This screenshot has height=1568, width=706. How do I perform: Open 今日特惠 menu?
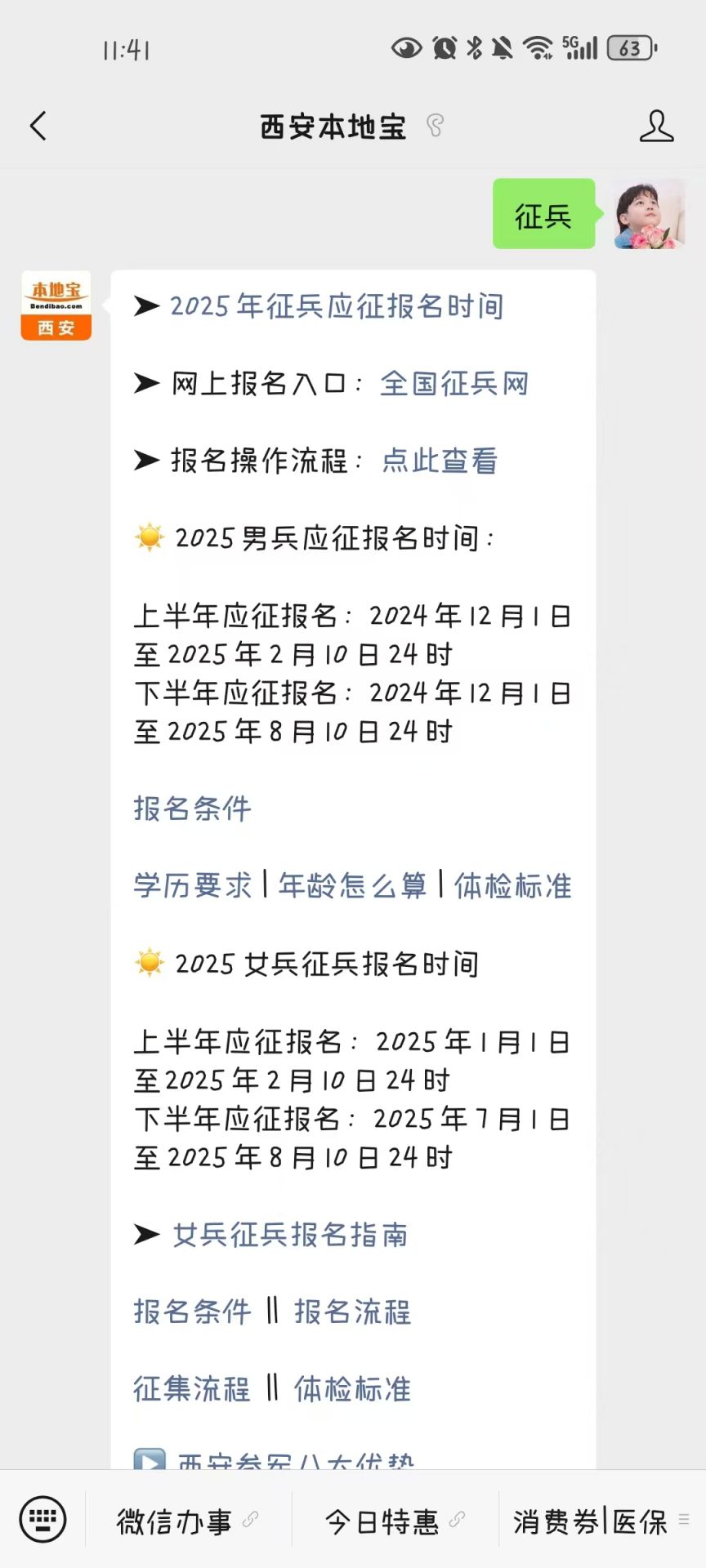point(395,1521)
